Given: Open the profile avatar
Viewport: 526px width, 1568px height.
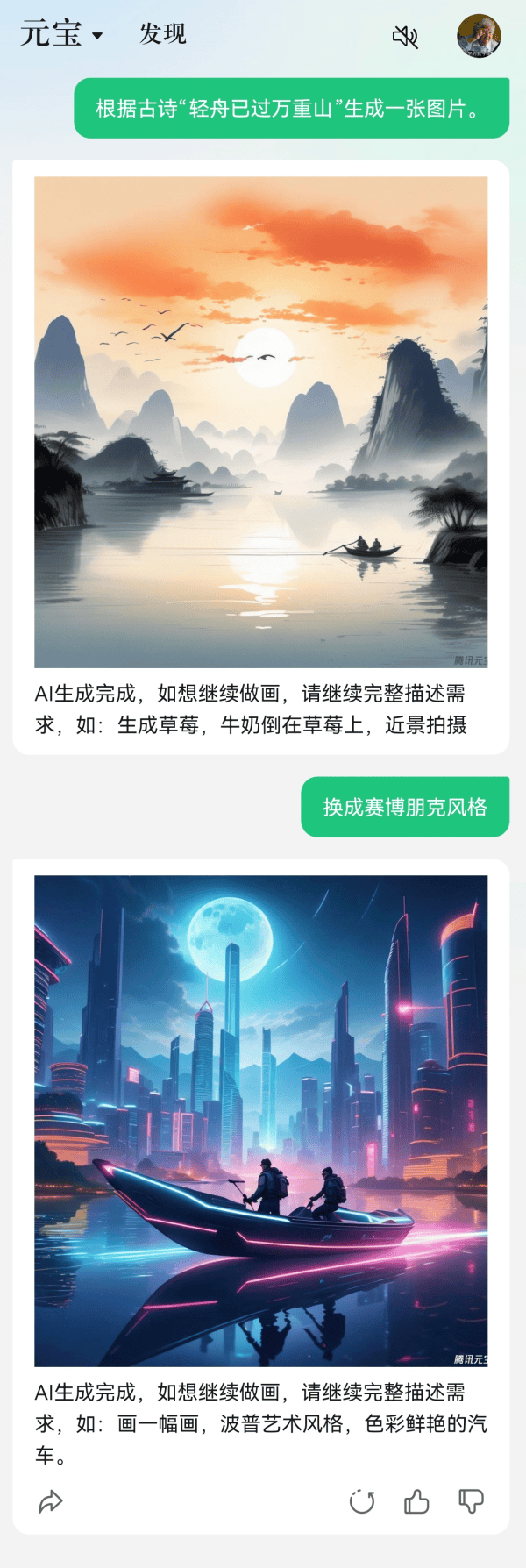Looking at the screenshot, I should (x=479, y=36).
